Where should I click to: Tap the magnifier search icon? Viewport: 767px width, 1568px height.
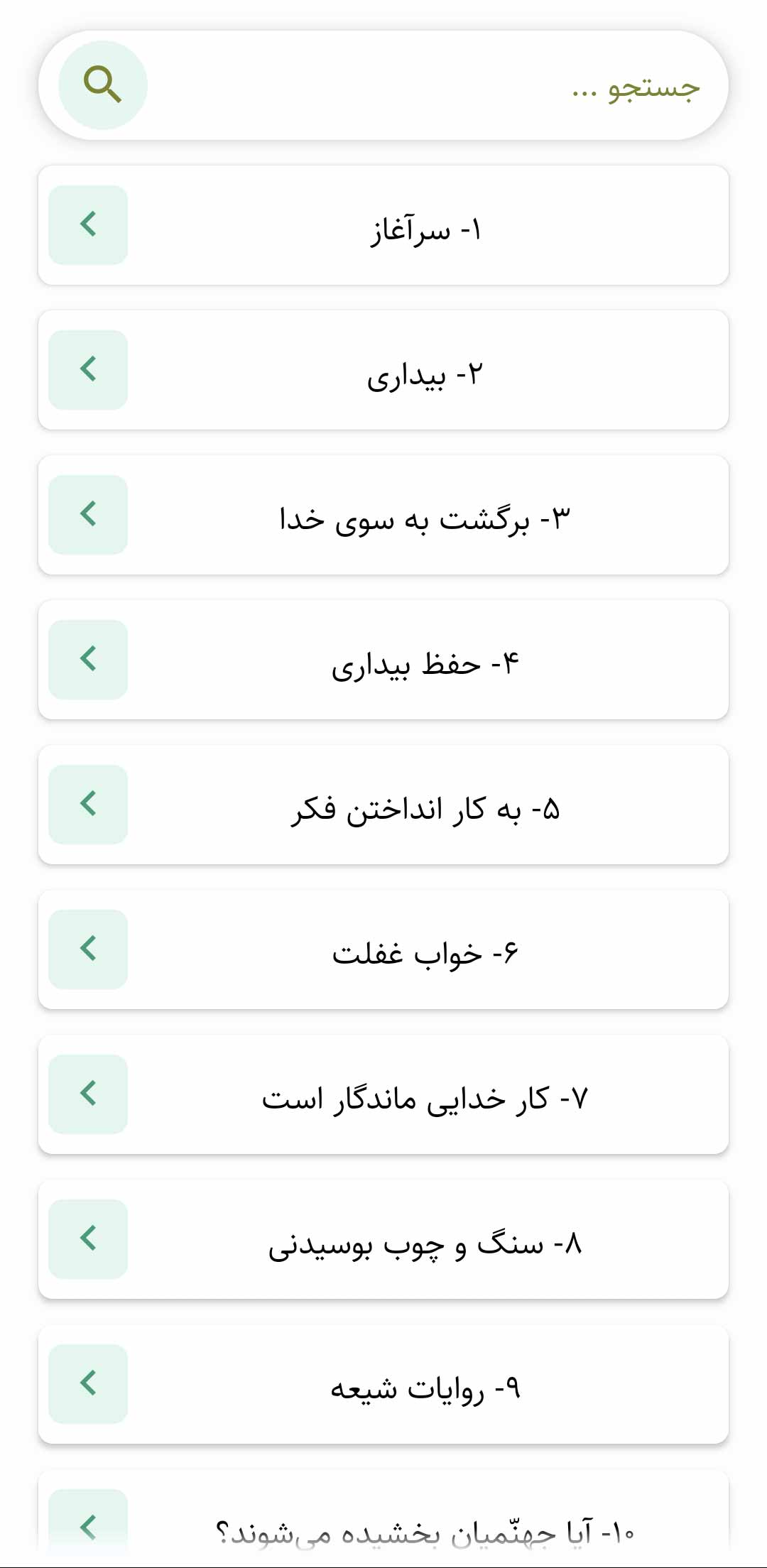[103, 85]
